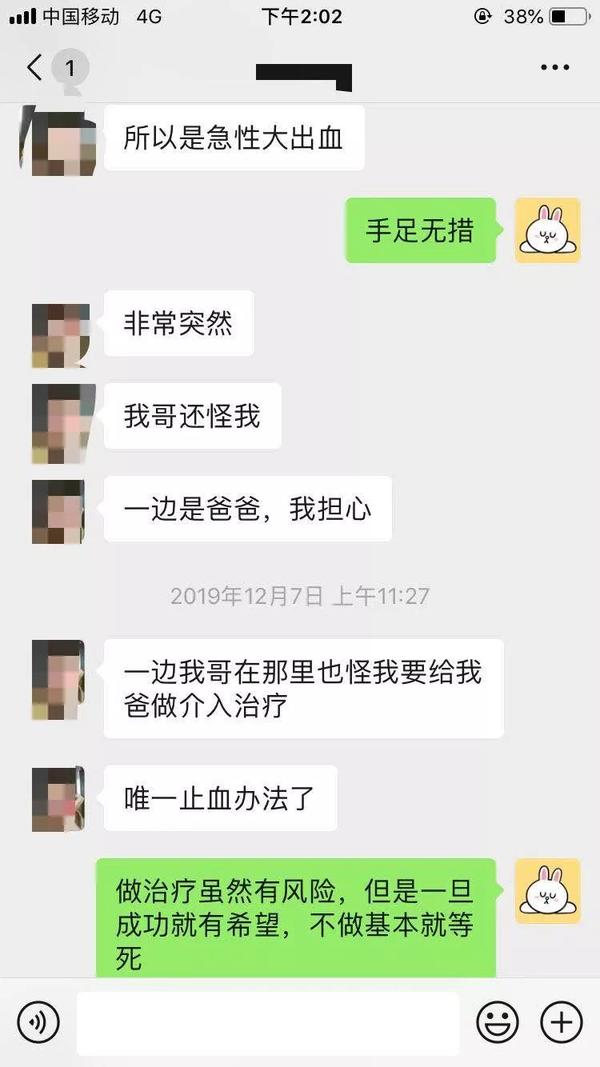This screenshot has height=1067, width=600.
Task: Tap the message text field
Action: 268,1022
